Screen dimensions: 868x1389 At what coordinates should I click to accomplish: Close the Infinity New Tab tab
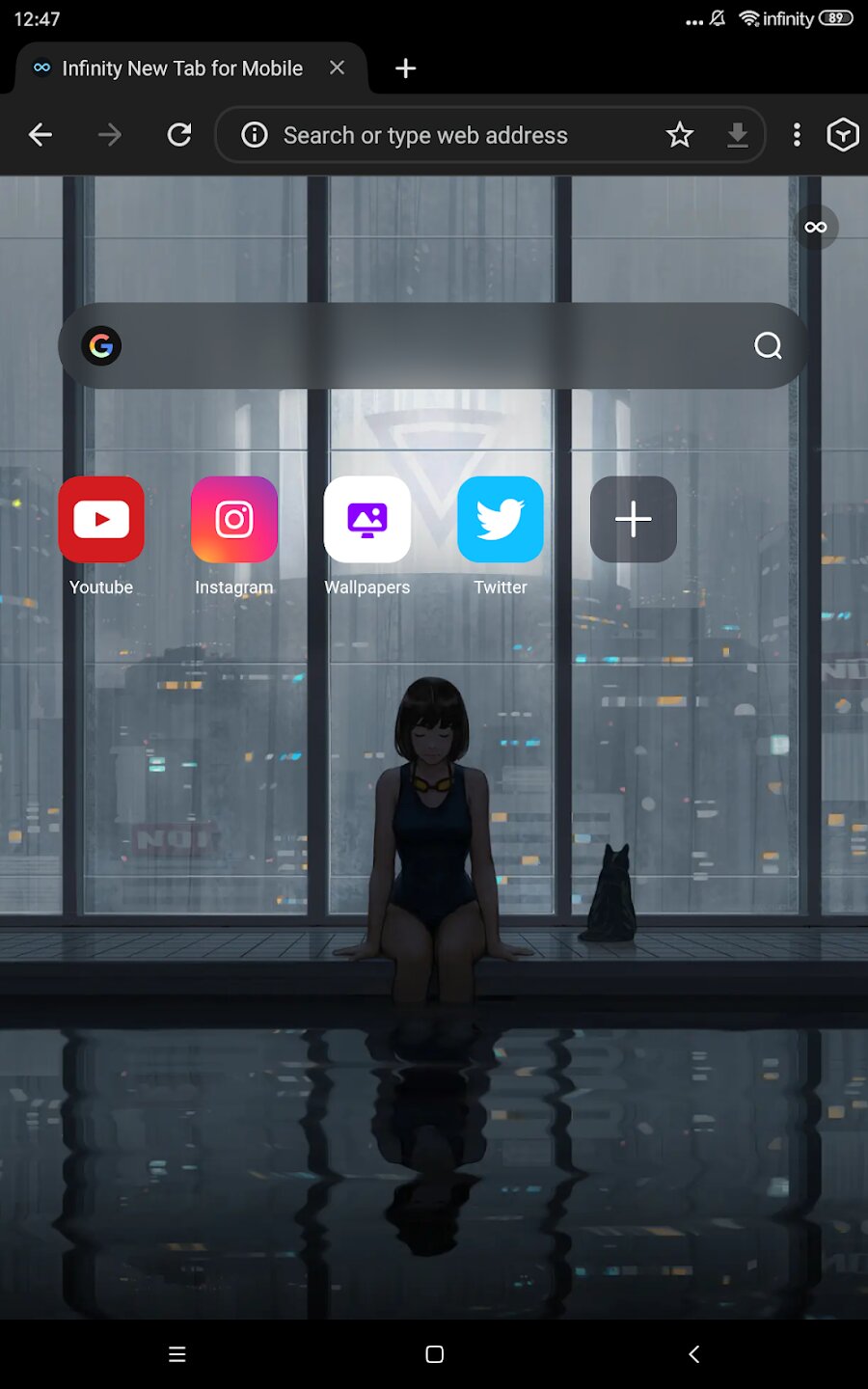(x=337, y=68)
